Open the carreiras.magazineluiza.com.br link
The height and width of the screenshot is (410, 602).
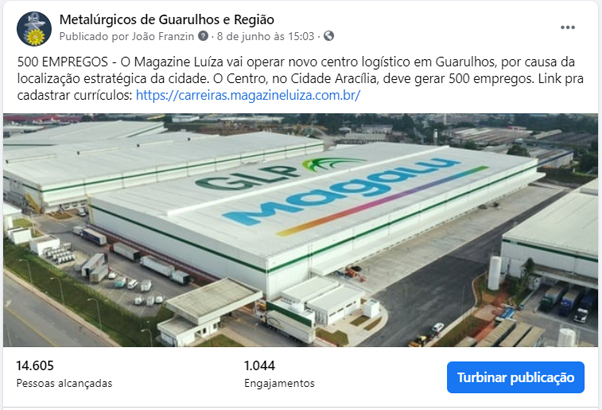247,96
